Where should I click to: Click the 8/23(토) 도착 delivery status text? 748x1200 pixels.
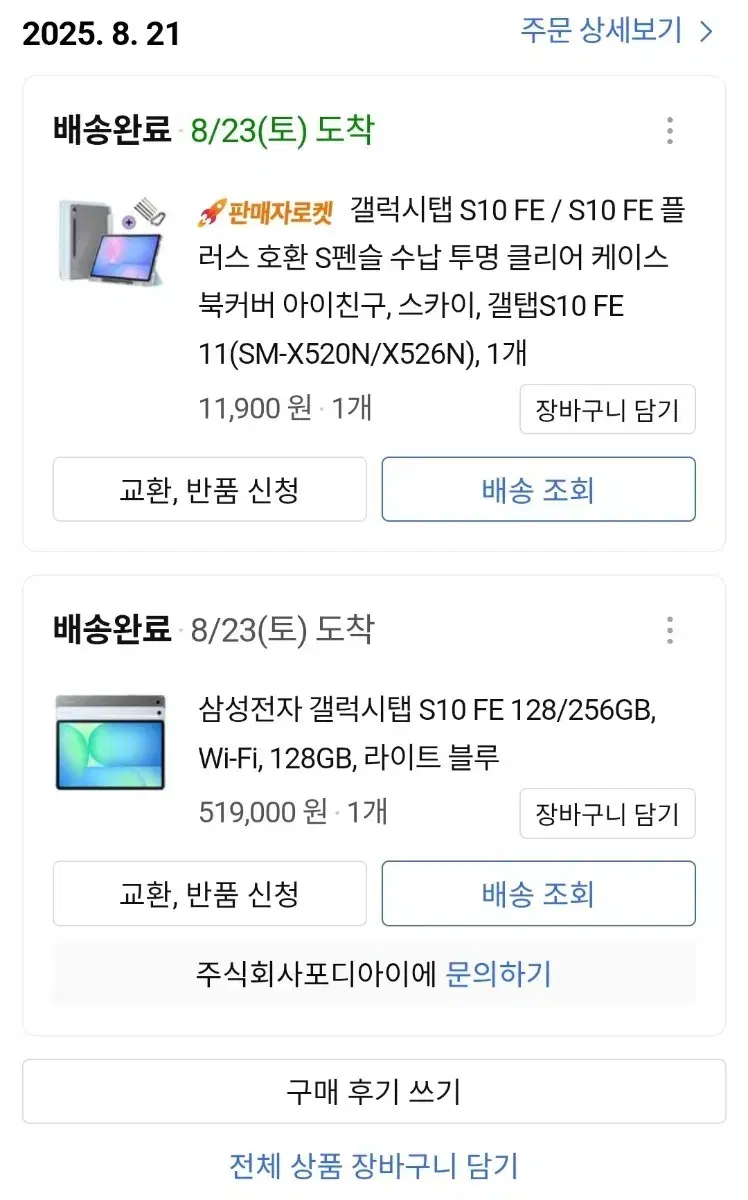(282, 131)
